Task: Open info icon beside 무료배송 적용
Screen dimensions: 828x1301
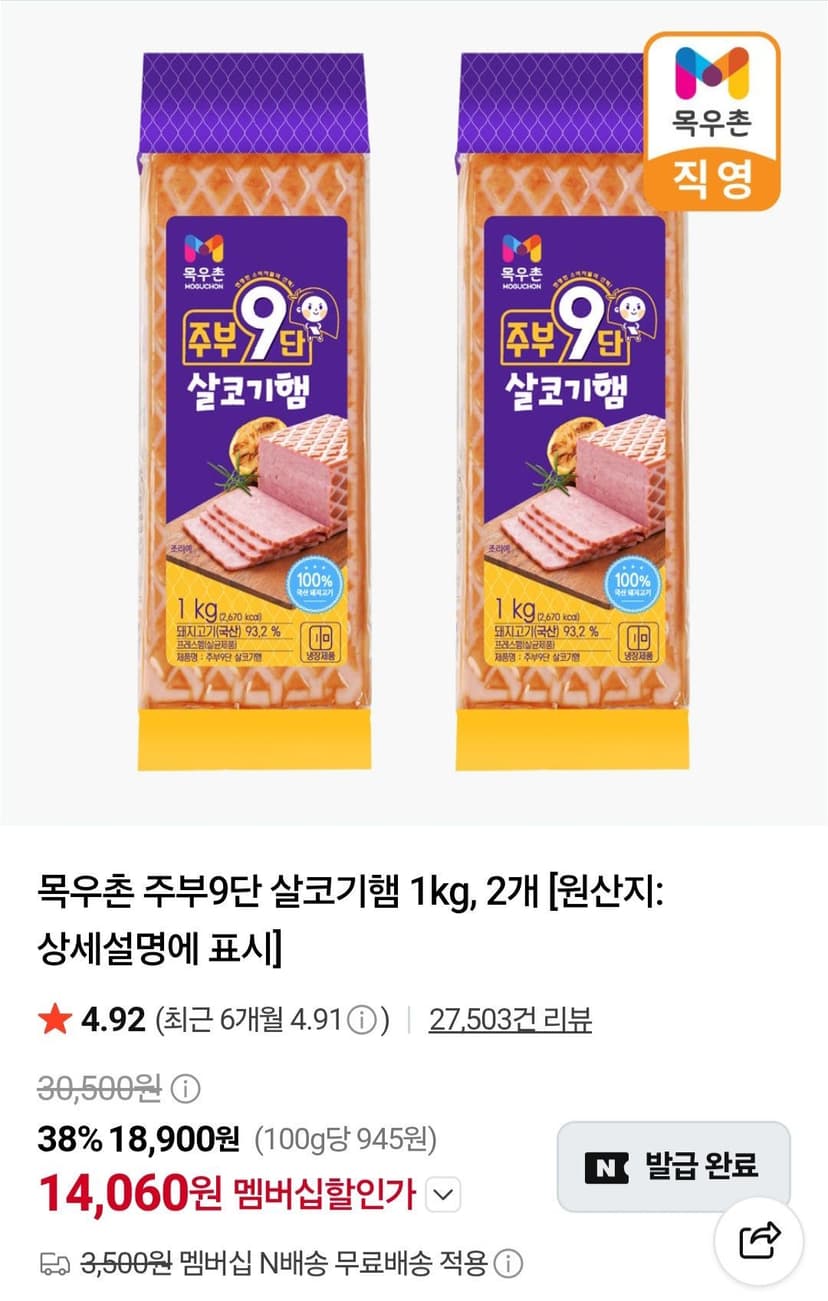Action: [508, 1264]
